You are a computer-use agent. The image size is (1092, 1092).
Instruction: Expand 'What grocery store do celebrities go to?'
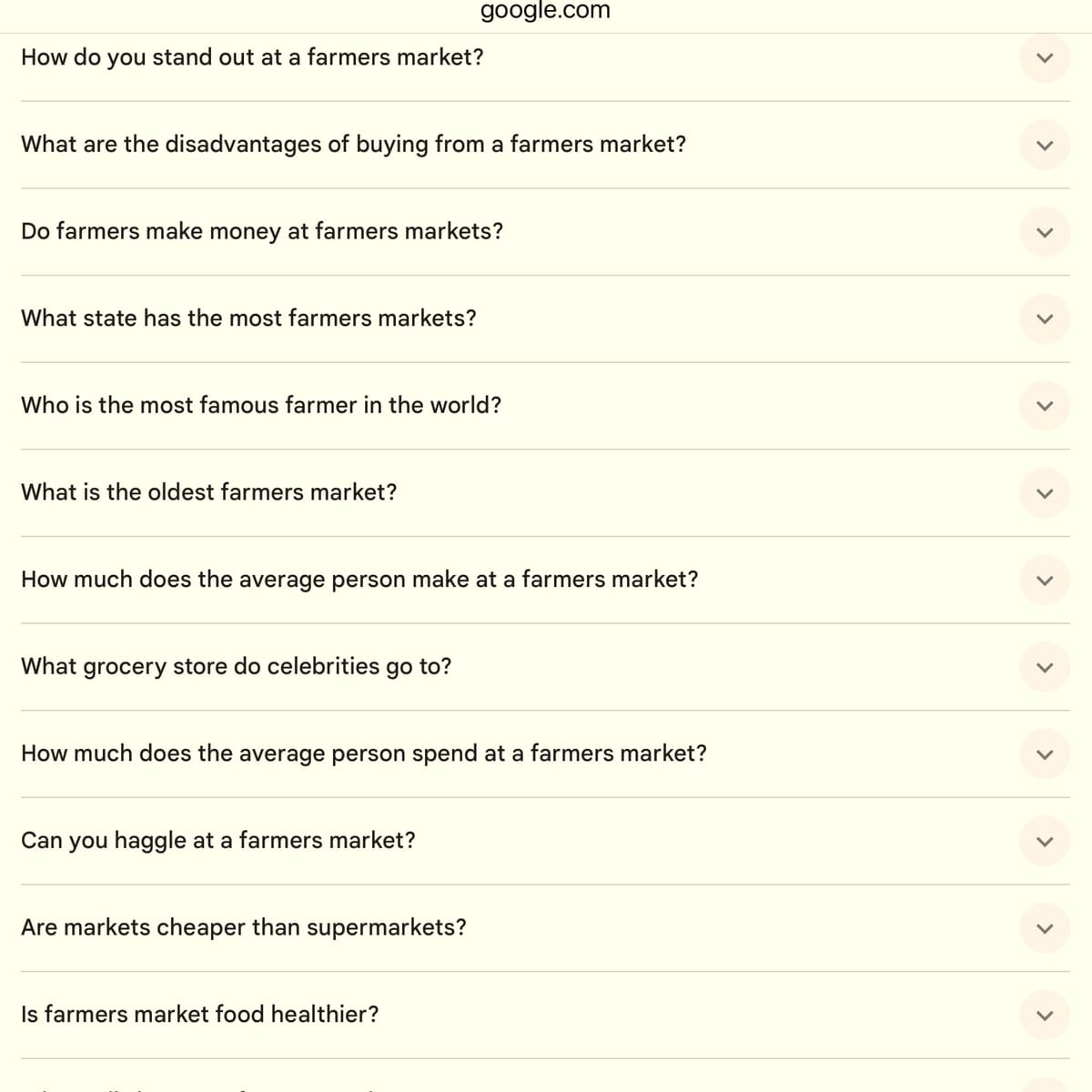pos(1045,667)
